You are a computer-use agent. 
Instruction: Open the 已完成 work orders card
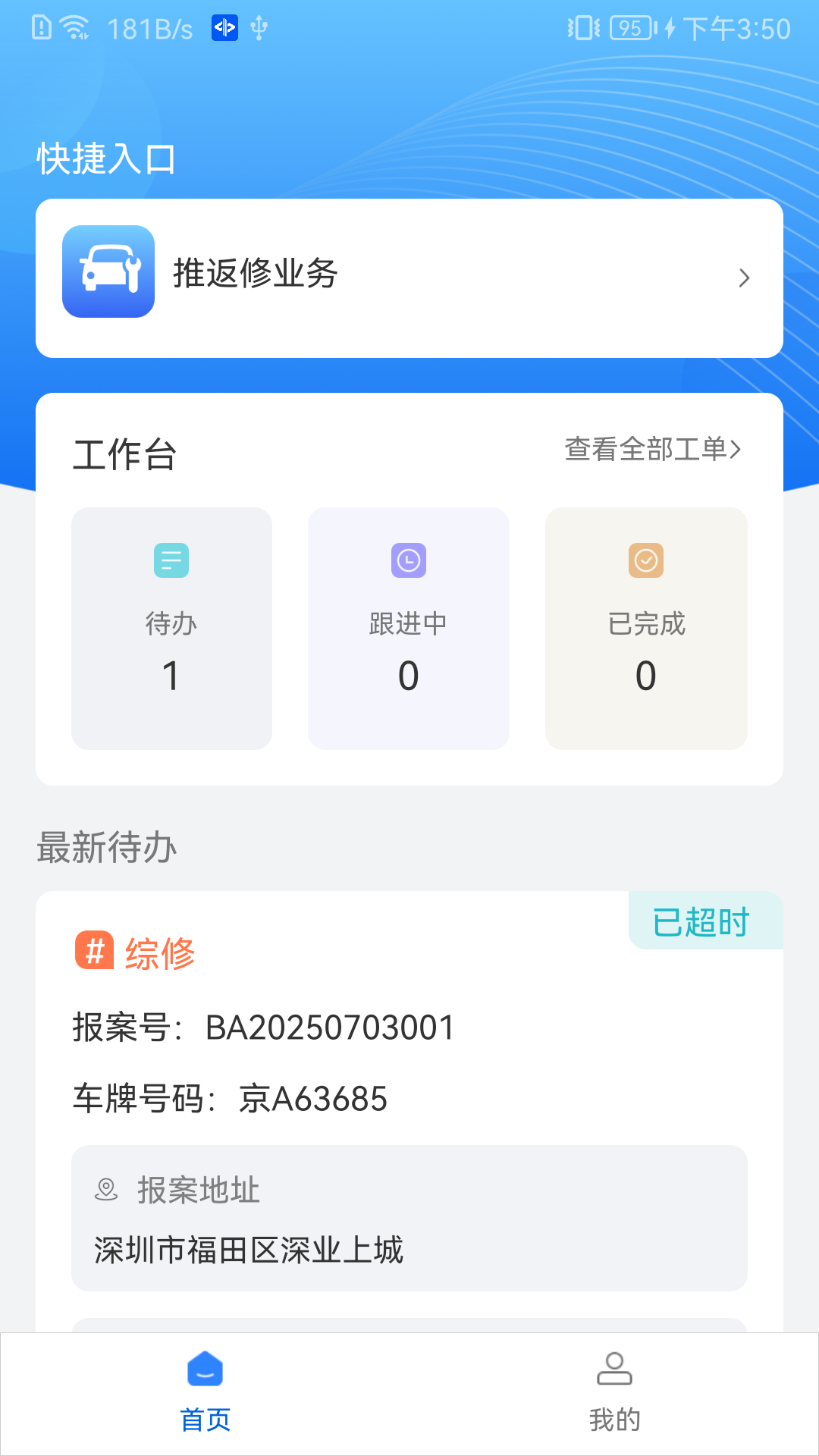click(646, 628)
